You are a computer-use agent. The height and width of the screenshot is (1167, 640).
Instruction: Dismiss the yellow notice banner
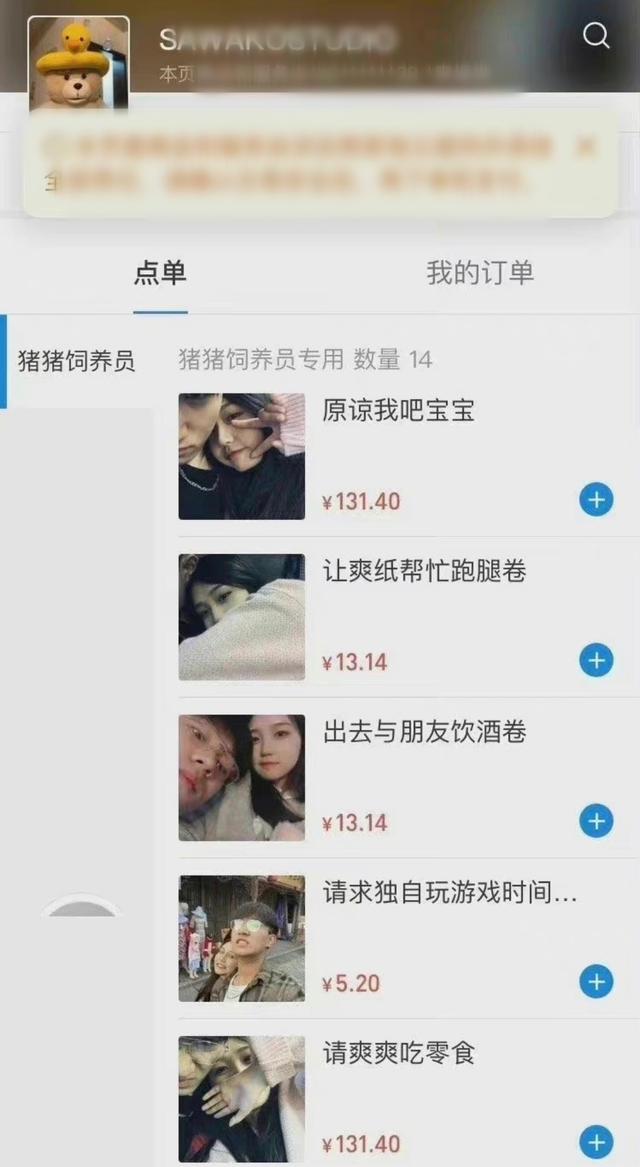coord(586,146)
